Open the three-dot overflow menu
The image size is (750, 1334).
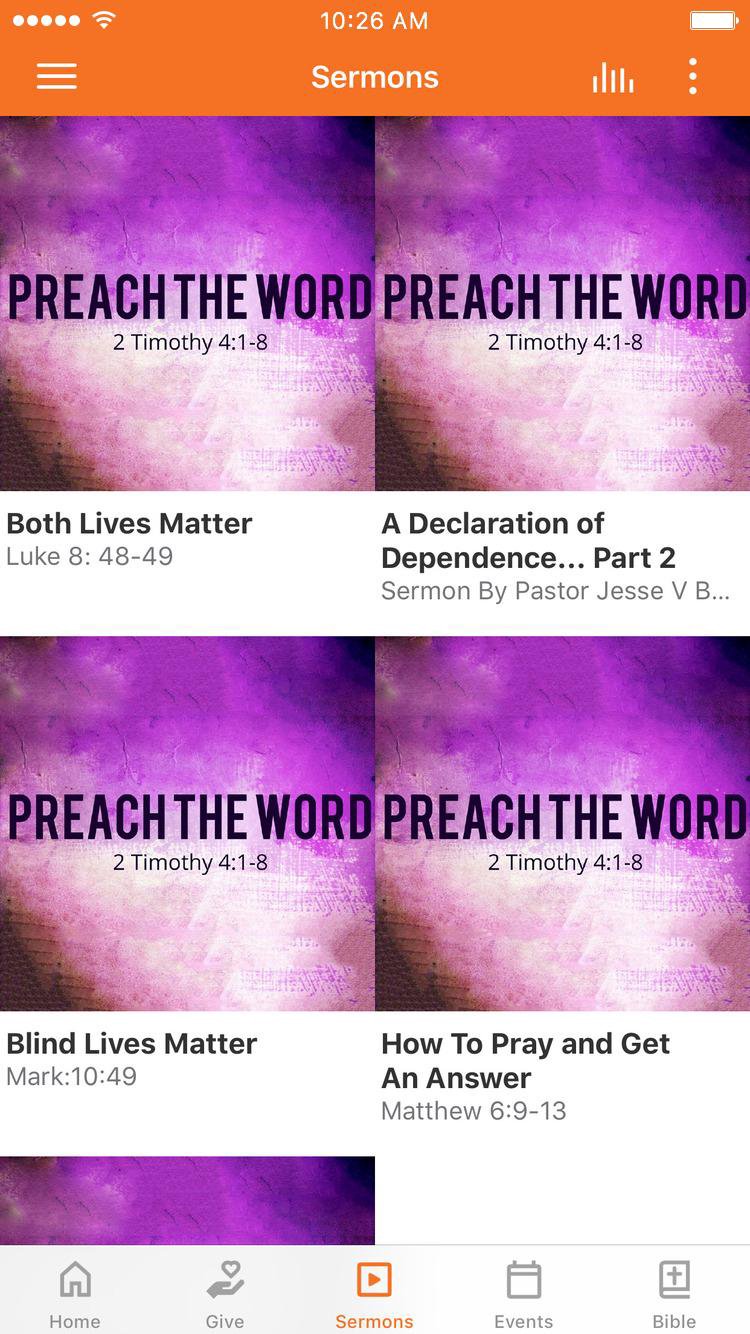692,77
